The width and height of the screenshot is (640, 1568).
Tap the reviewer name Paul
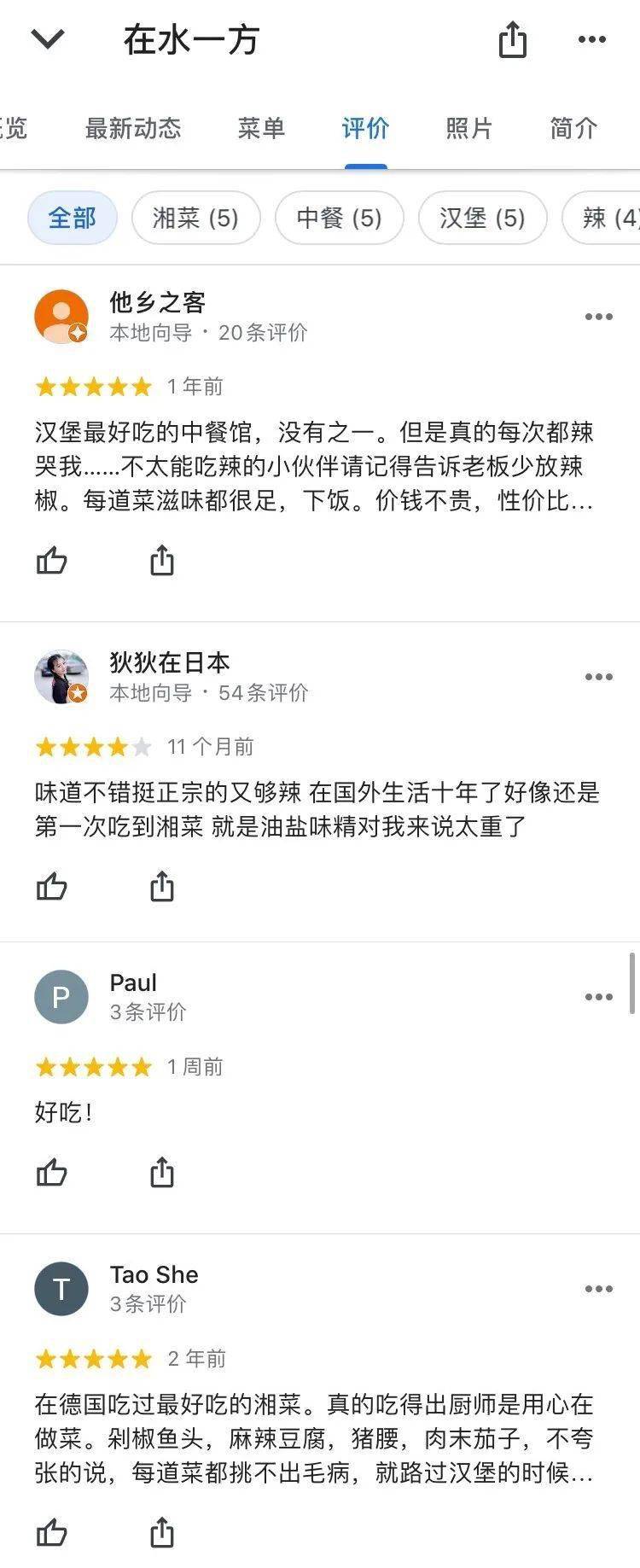coord(132,982)
